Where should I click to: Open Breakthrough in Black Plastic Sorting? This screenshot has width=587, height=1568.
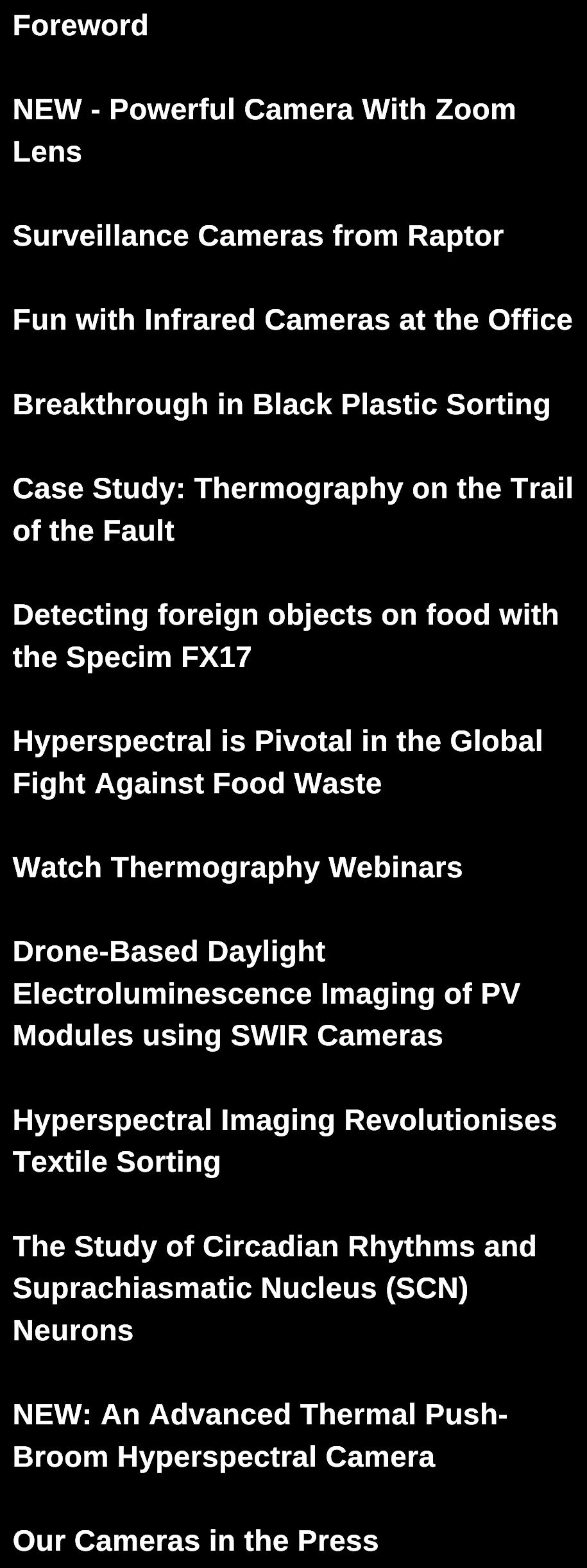[x=281, y=404]
